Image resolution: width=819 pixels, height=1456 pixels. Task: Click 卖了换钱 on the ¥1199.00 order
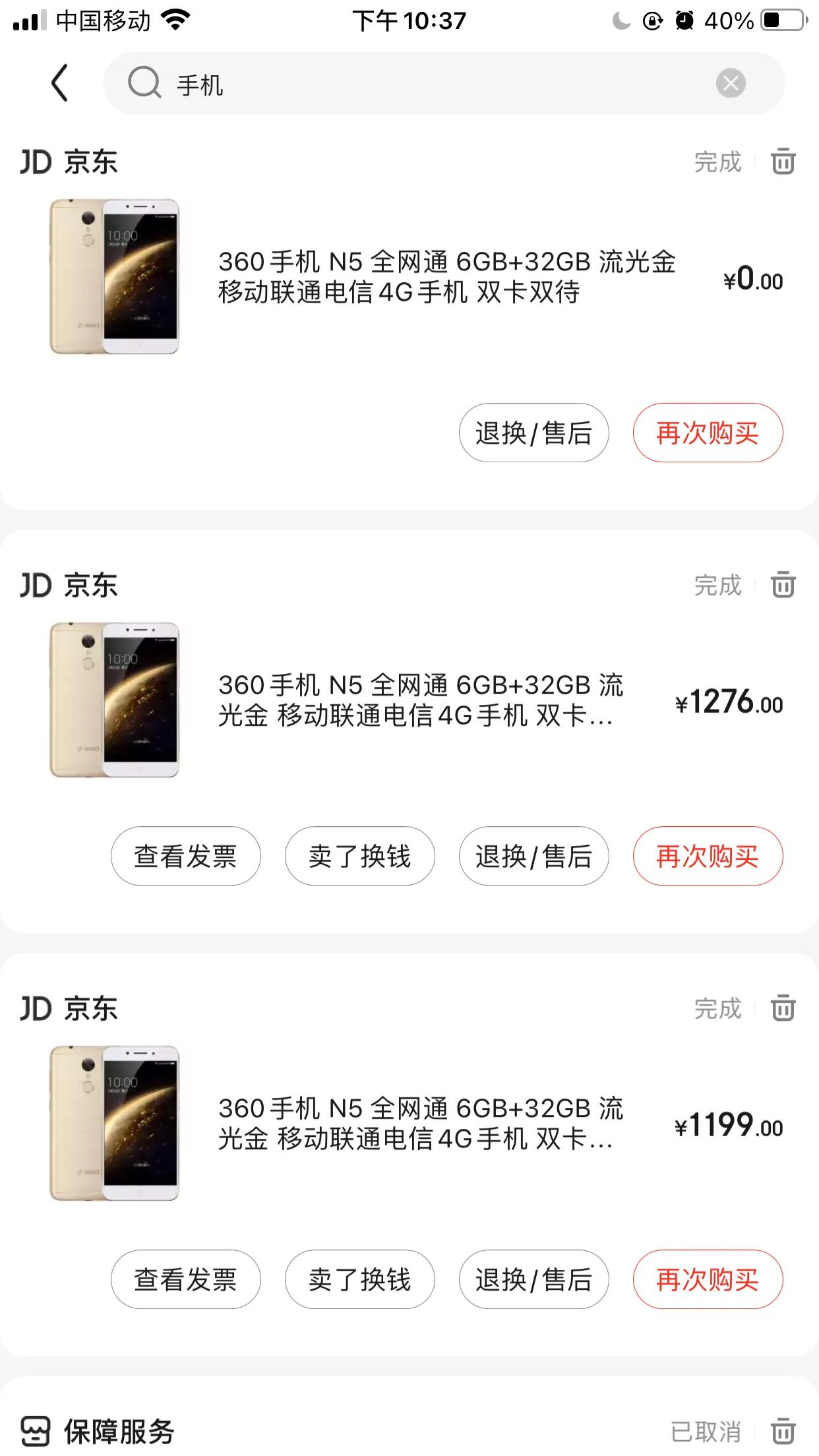(359, 1279)
